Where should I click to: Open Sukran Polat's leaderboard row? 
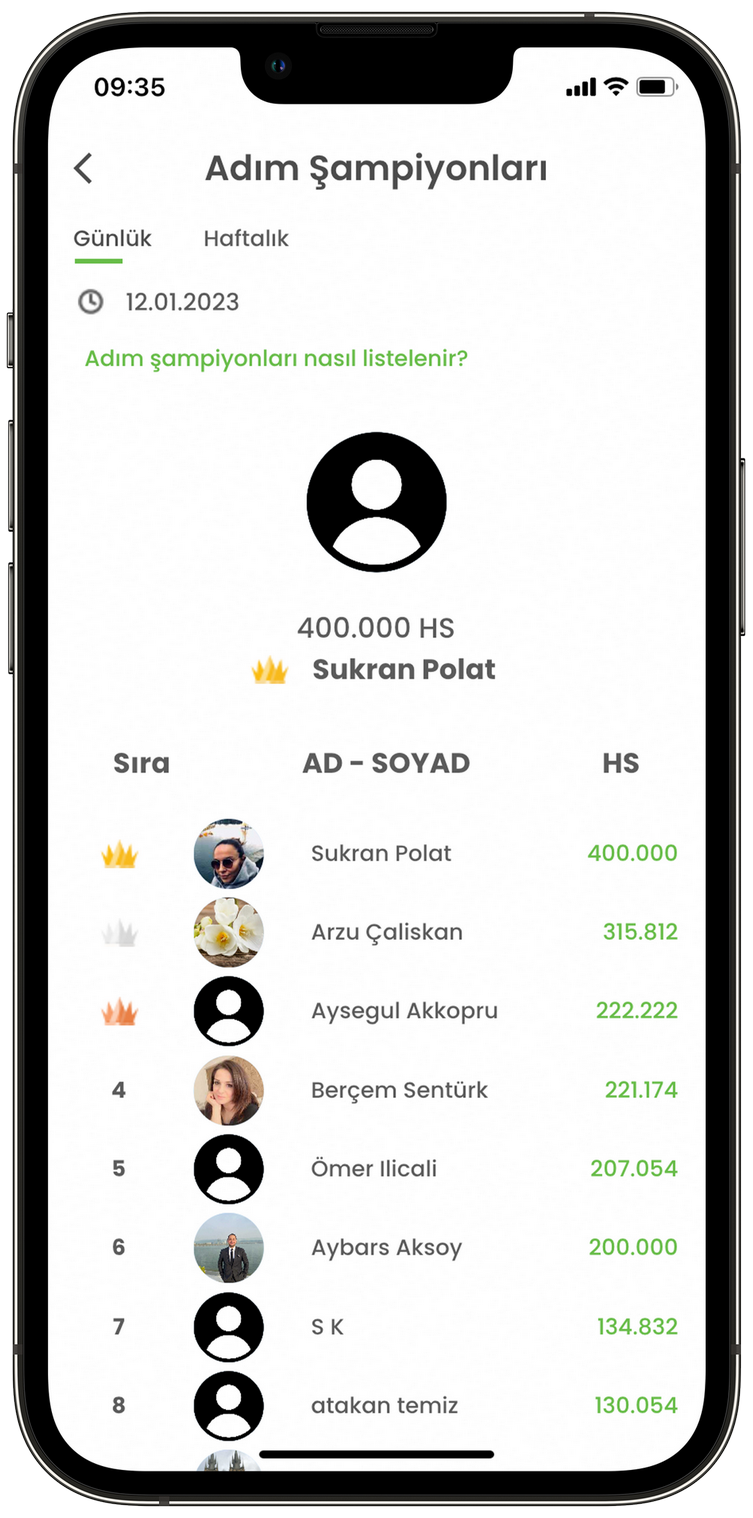click(x=381, y=853)
